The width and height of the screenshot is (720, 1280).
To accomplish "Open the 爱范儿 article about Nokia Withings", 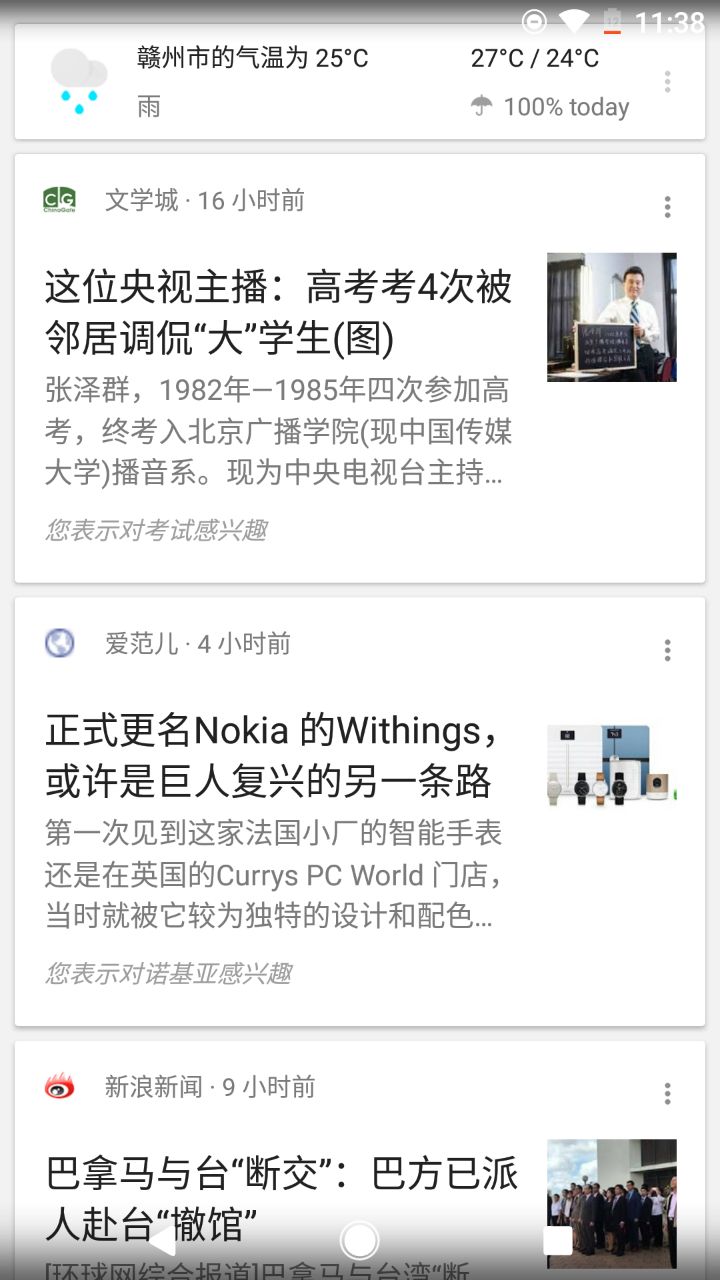I will (x=272, y=757).
